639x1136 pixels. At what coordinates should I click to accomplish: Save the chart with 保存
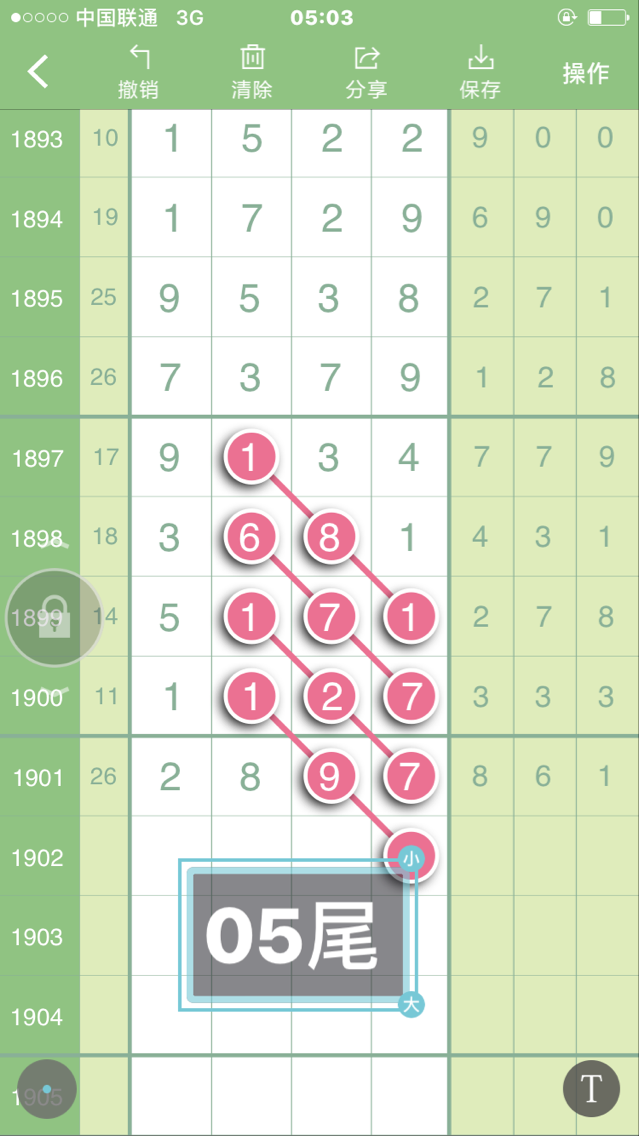(480, 72)
